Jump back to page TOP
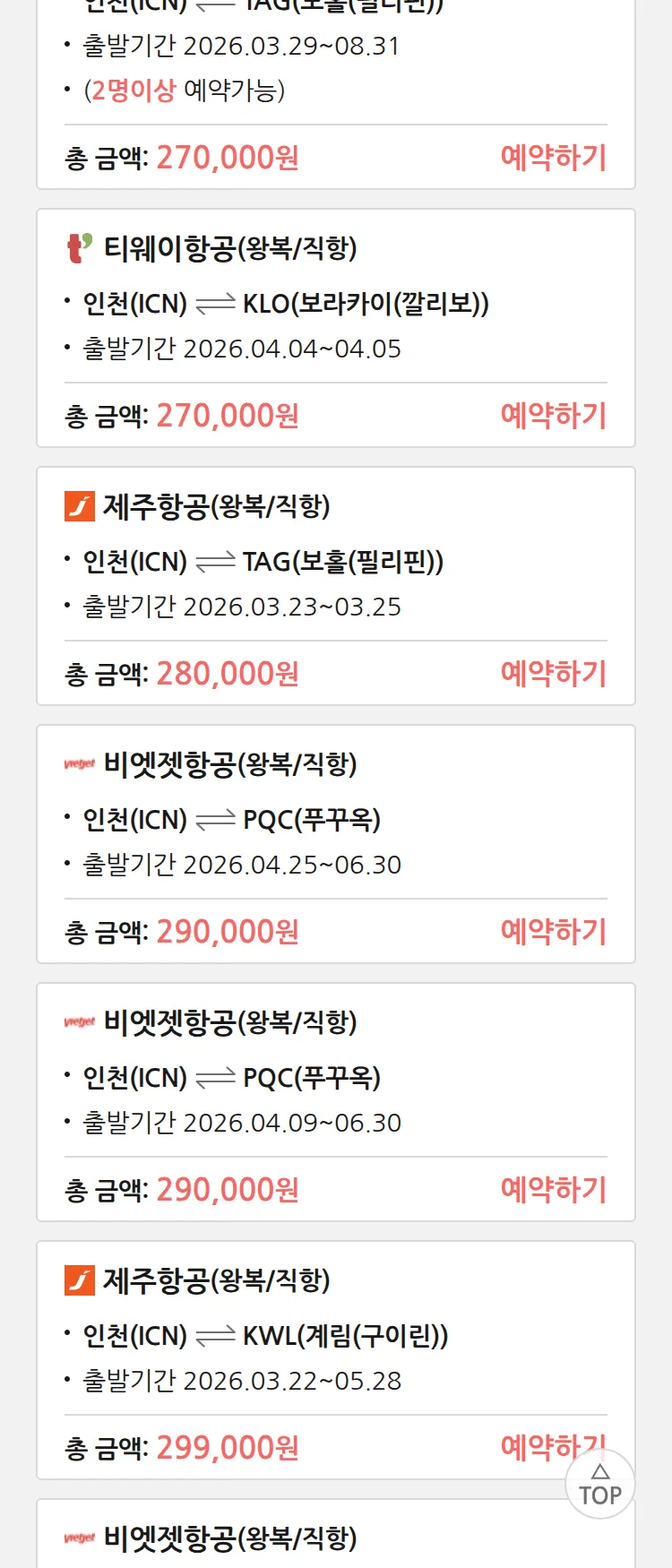The height and width of the screenshot is (1568, 672). click(x=600, y=1485)
